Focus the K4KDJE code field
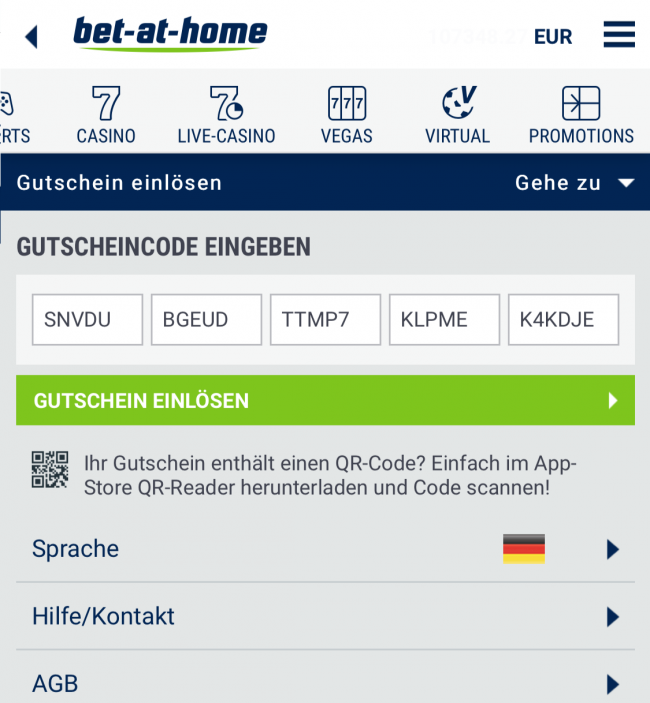Screen dimensions: 650x703 coord(563,320)
